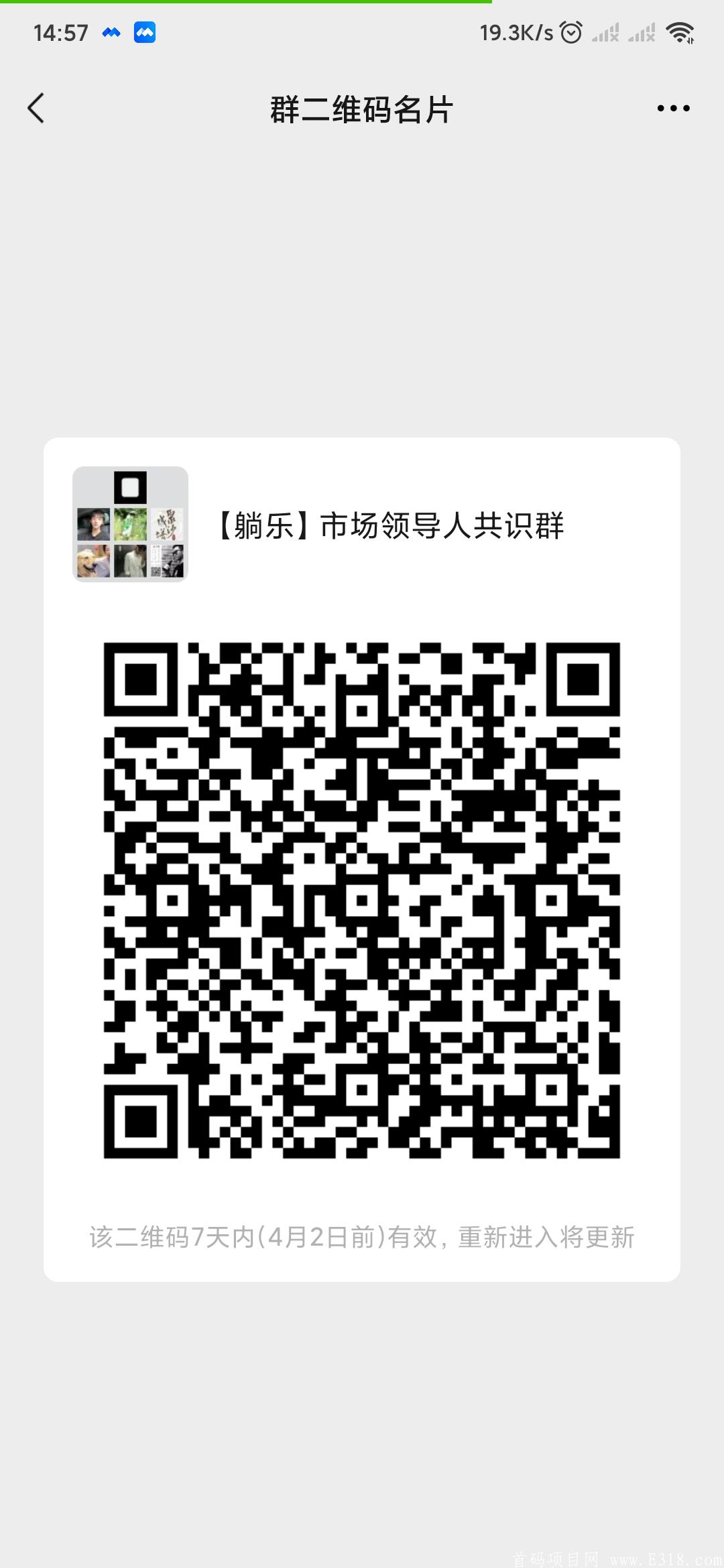Image resolution: width=724 pixels, height=1568 pixels.
Task: Tap the first SIM signal strength icon
Action: [x=604, y=34]
